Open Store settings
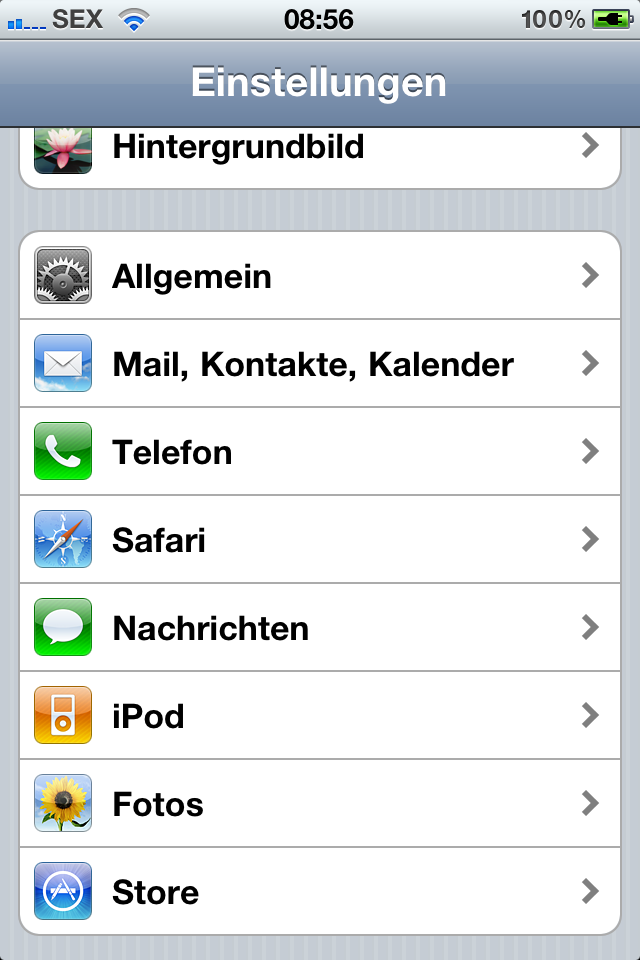Viewport: 640px width, 960px height. coord(320,892)
